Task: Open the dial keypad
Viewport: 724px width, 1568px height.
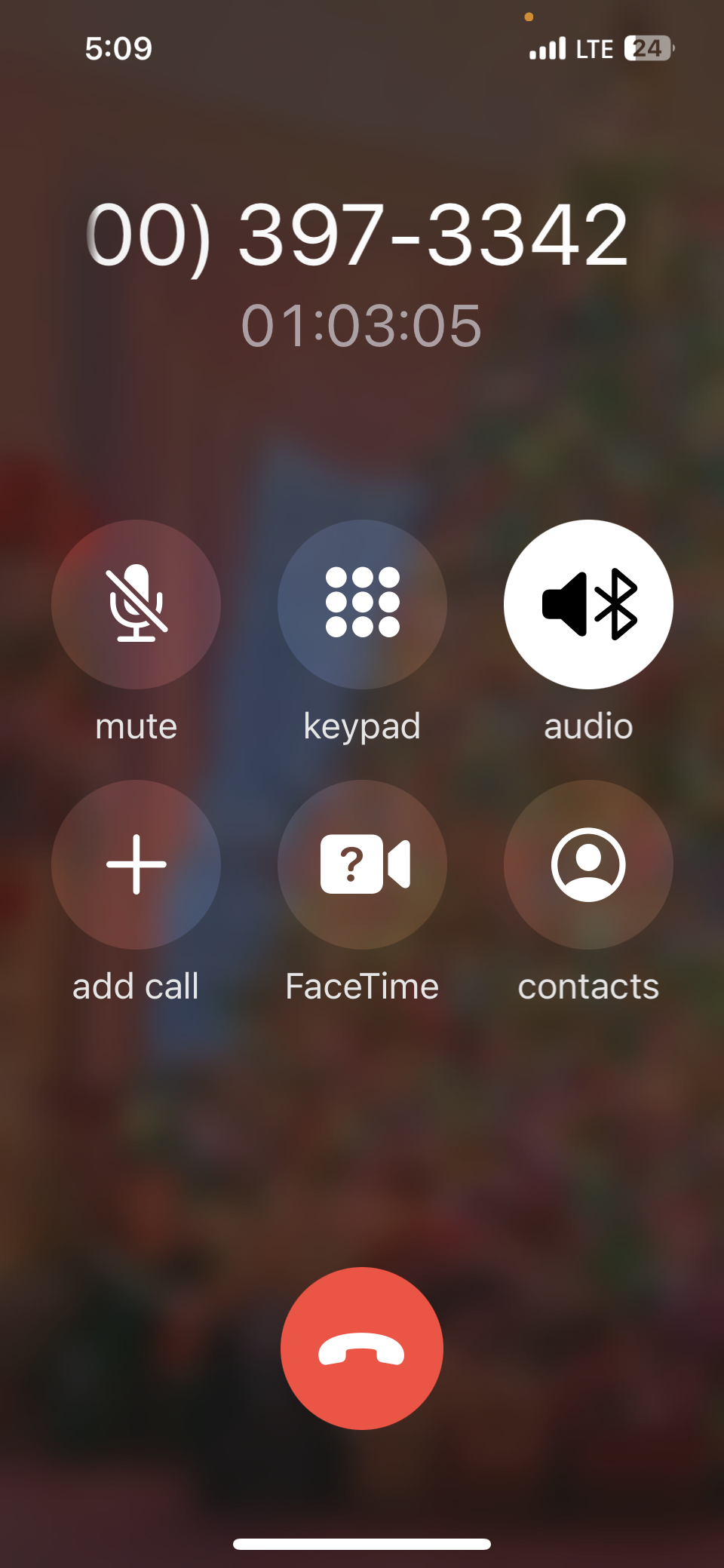Action: point(362,604)
